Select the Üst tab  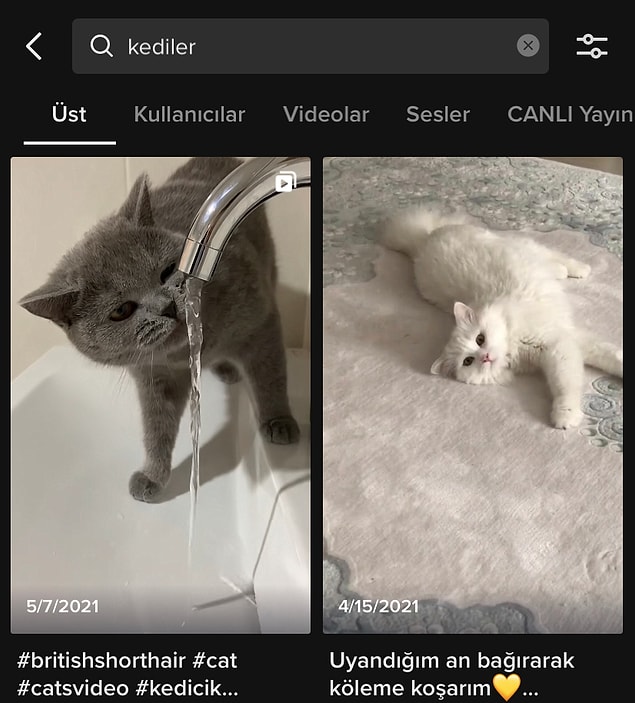coord(69,114)
